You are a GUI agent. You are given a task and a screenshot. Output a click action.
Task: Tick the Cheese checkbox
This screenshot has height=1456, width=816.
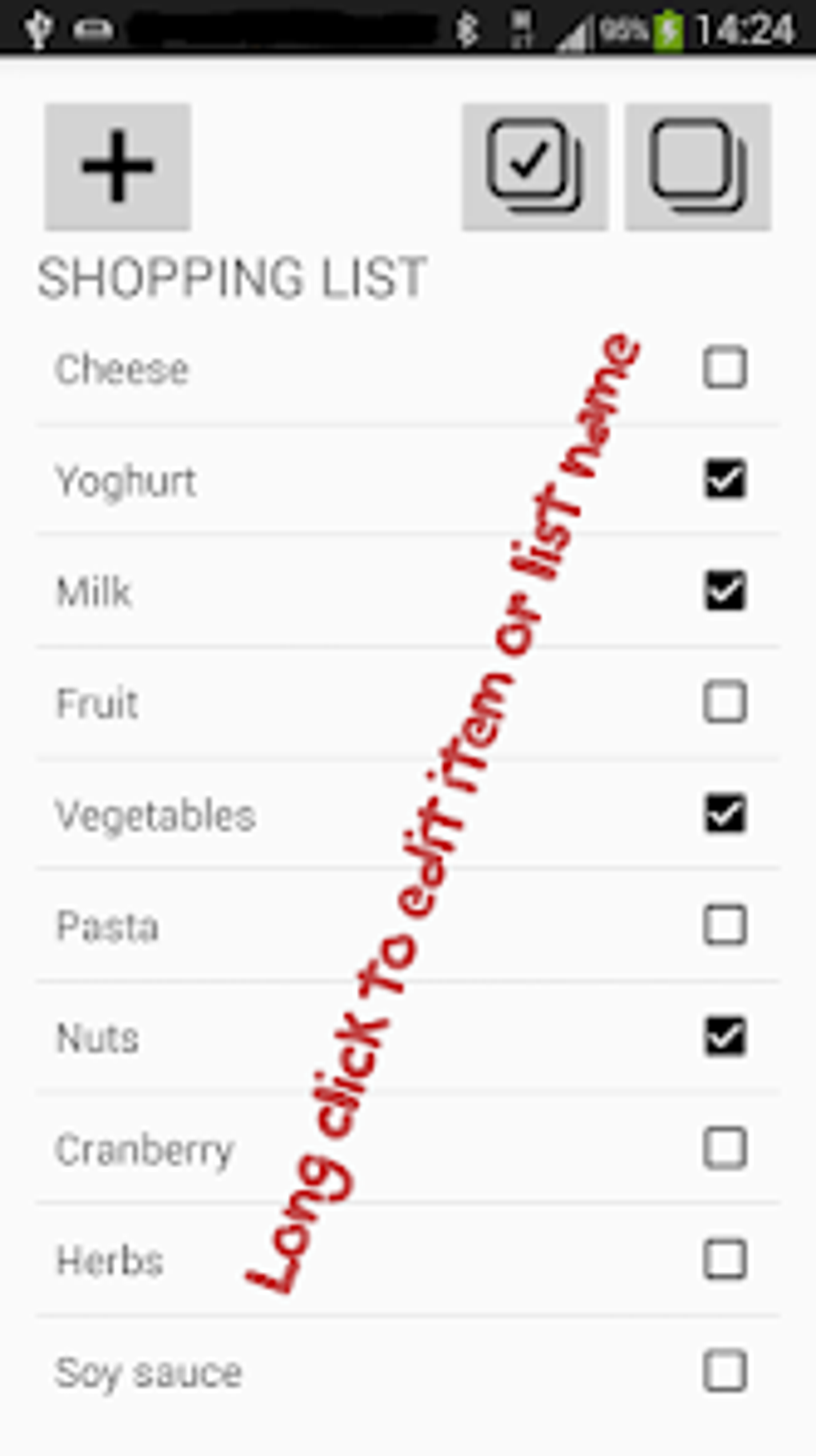(x=725, y=367)
